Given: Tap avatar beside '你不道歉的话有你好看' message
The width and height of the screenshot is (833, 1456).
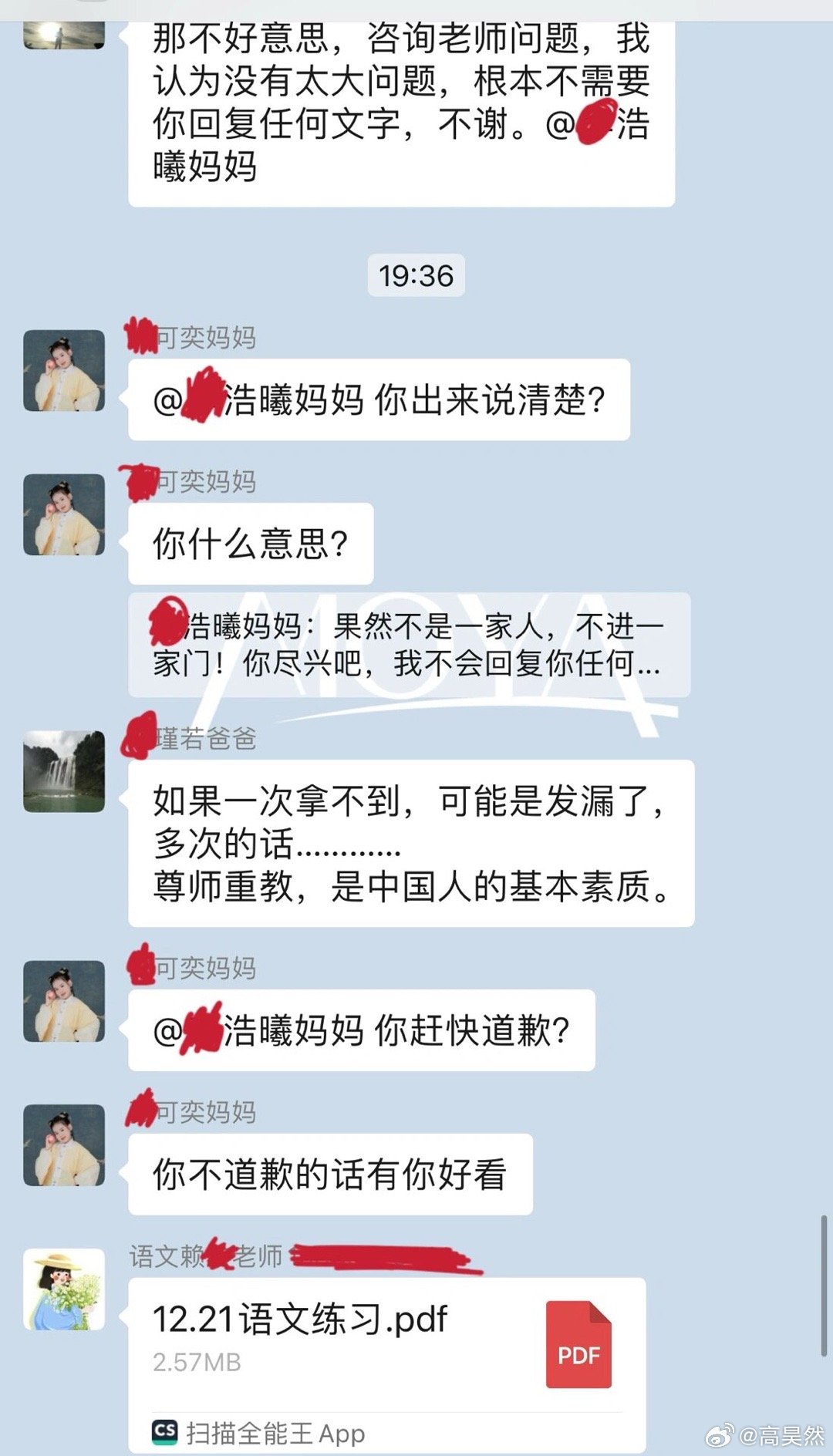Looking at the screenshot, I should point(64,1145).
